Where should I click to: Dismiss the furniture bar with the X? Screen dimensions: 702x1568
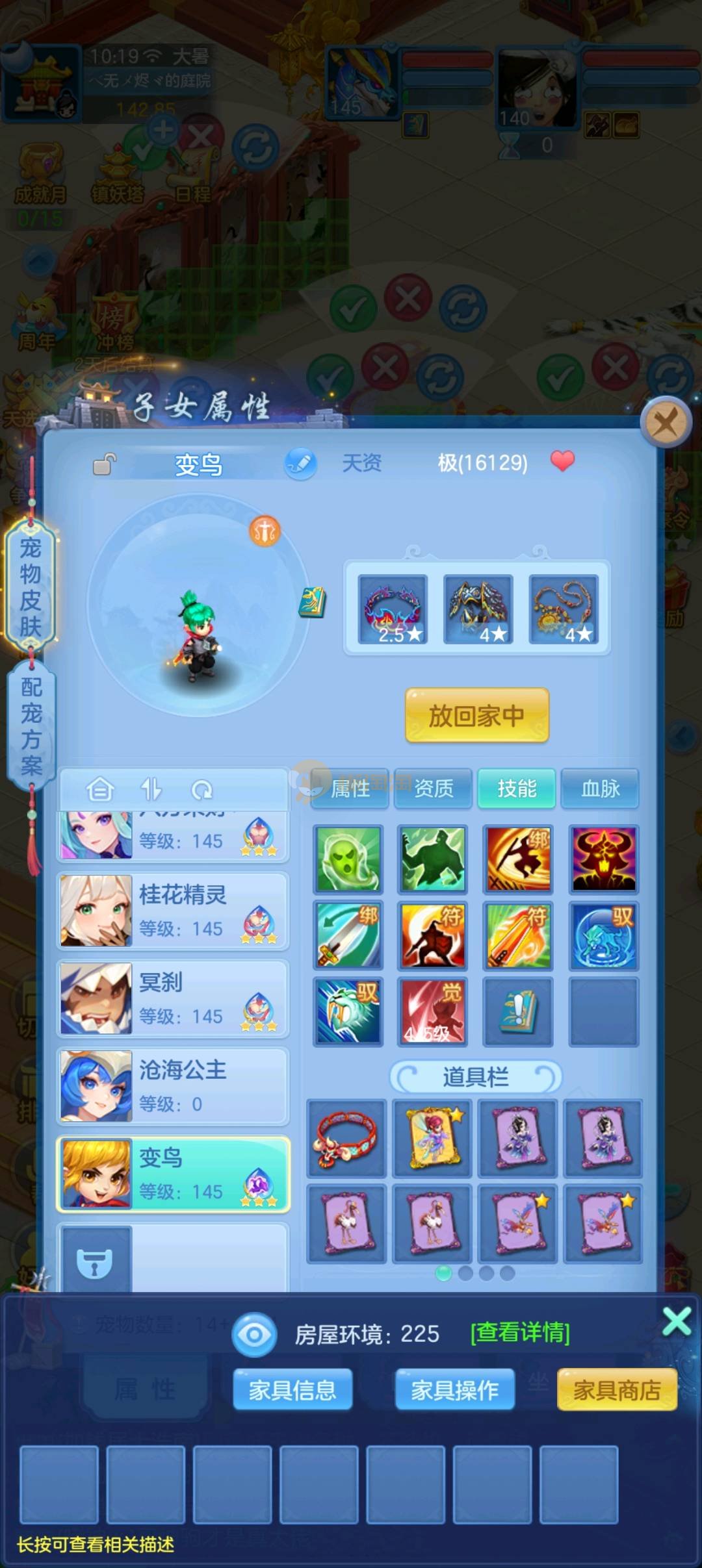click(x=676, y=1321)
